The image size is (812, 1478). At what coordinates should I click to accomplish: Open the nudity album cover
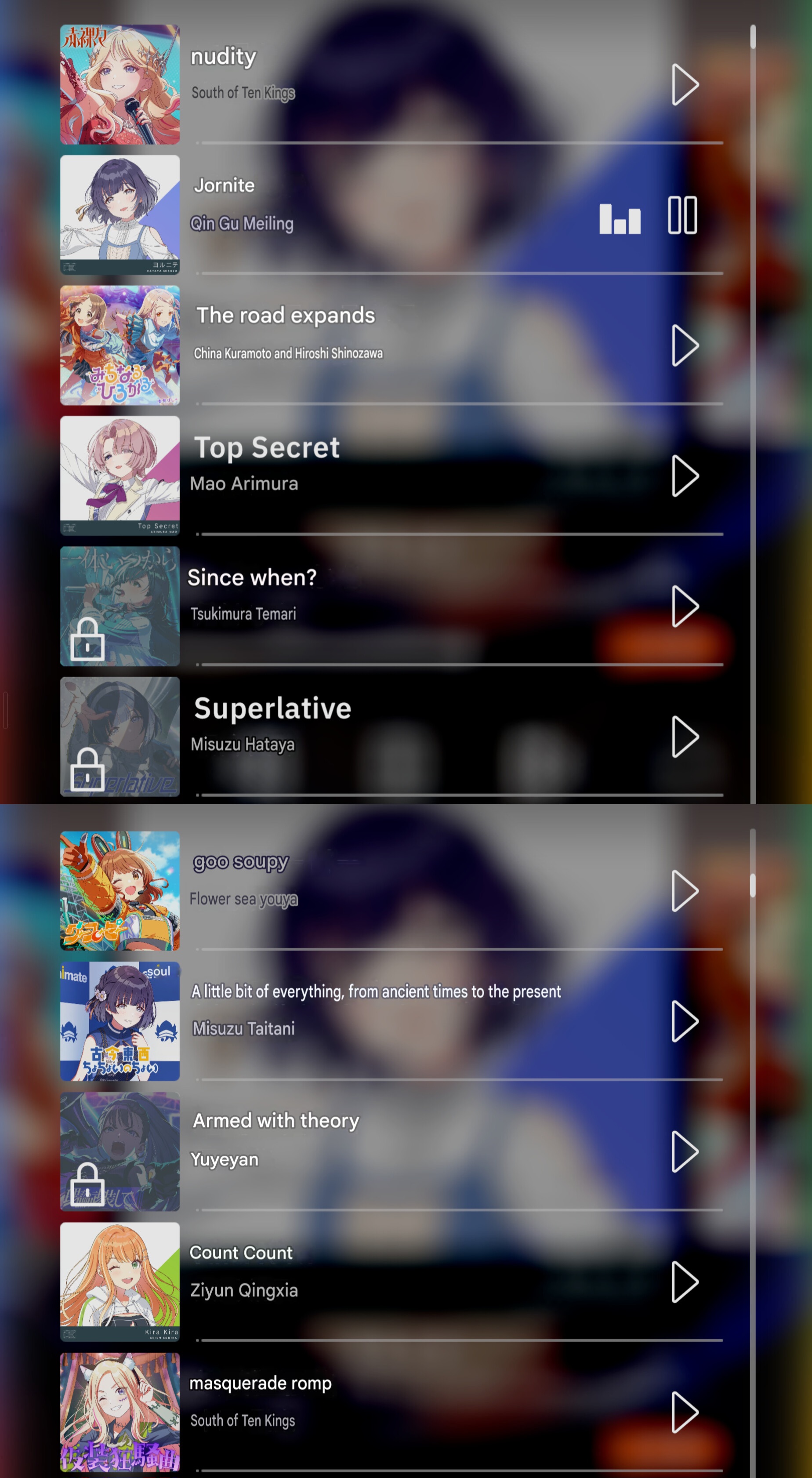coord(120,84)
